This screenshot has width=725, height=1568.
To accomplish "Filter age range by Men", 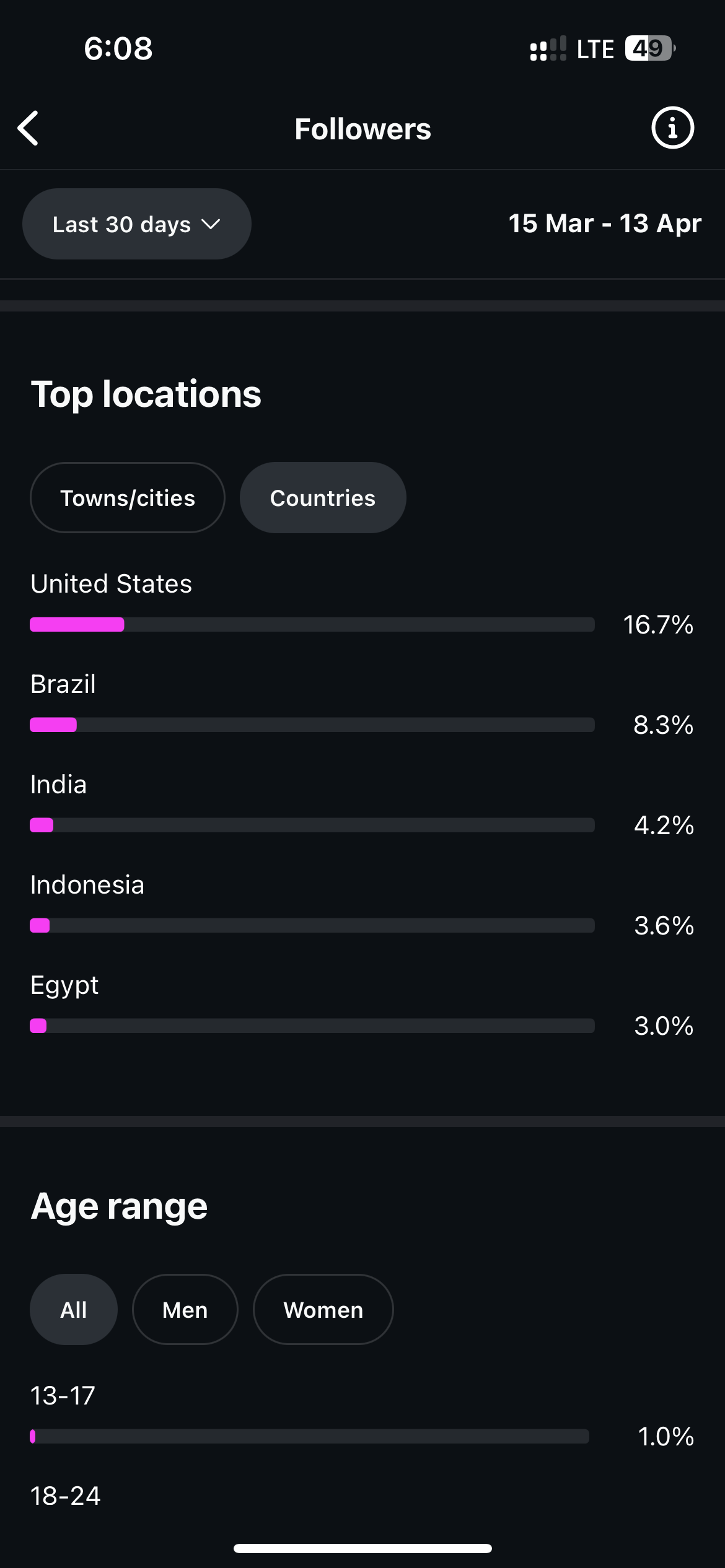I will point(185,1309).
